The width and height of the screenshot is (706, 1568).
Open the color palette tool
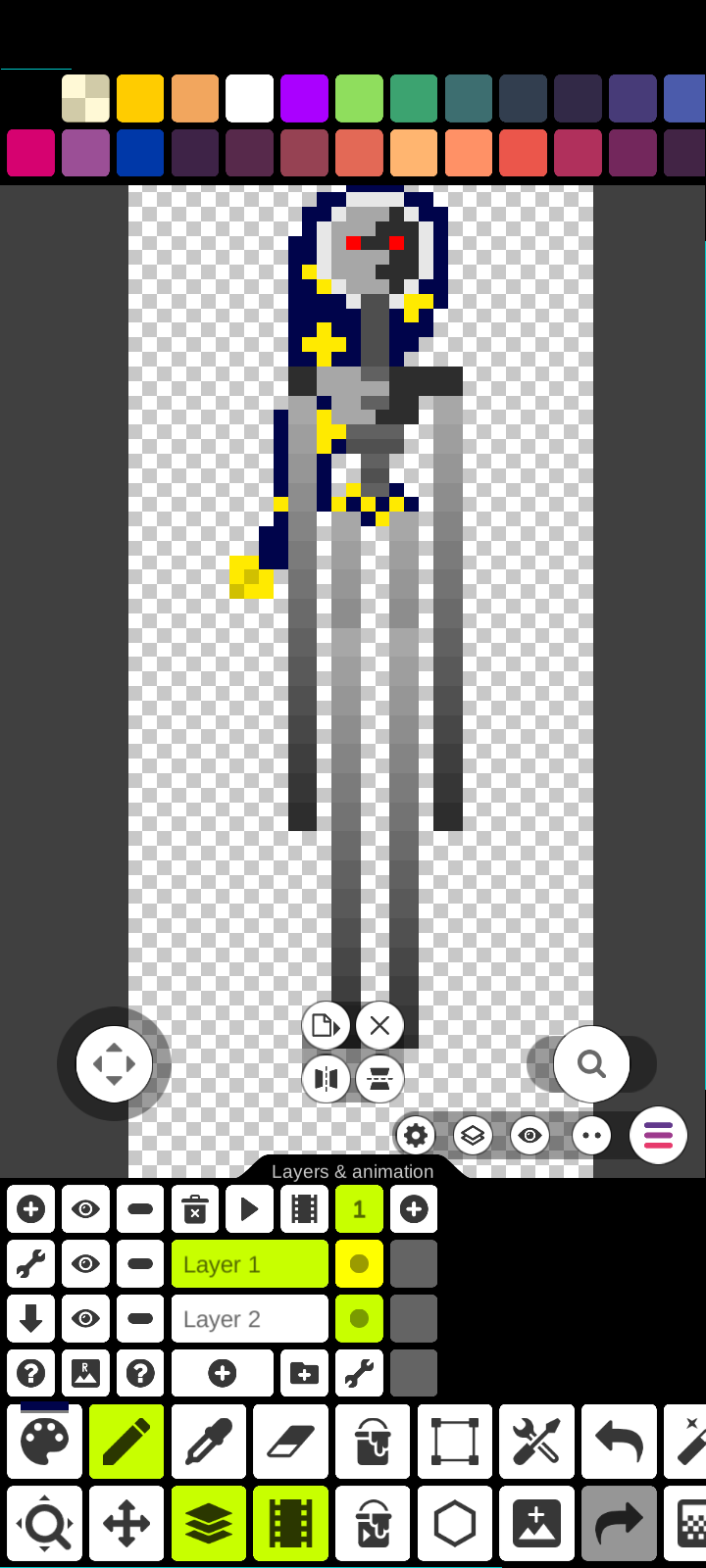point(45,1442)
